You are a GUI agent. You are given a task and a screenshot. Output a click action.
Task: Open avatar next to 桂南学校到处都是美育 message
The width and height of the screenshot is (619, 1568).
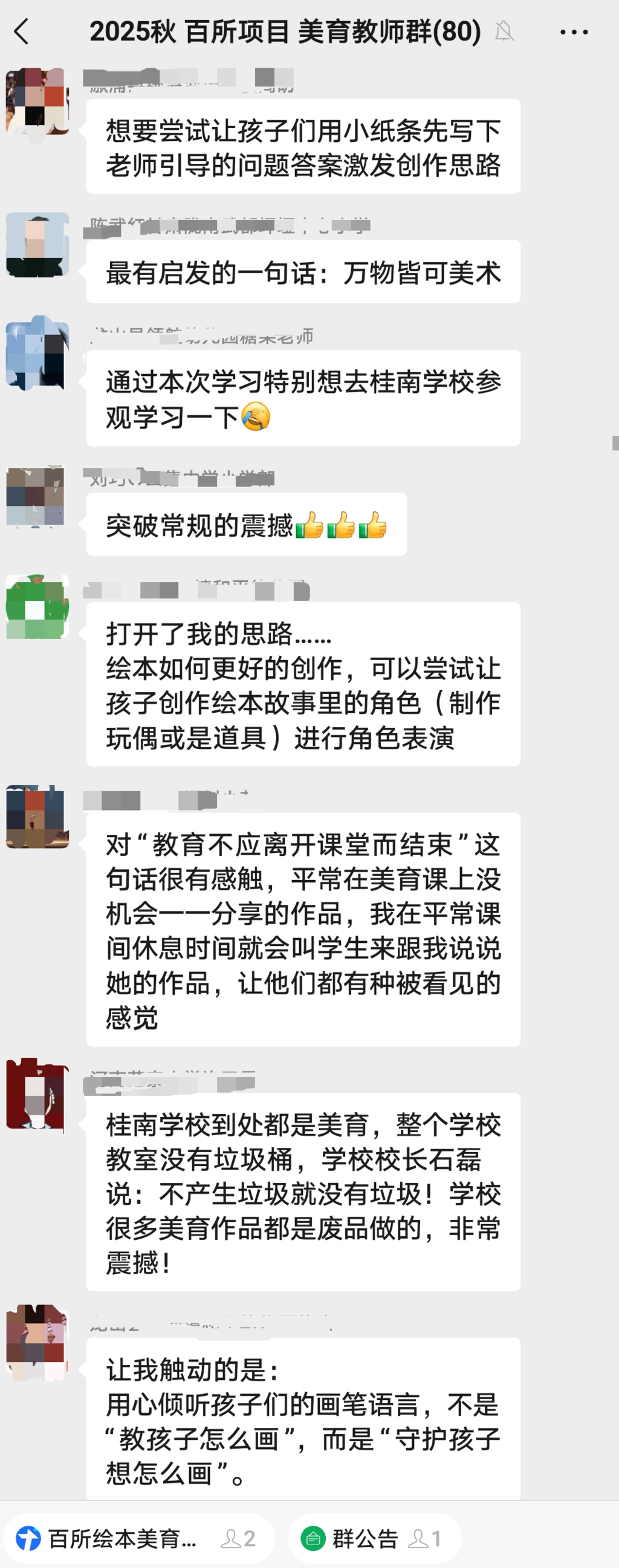point(36,1094)
